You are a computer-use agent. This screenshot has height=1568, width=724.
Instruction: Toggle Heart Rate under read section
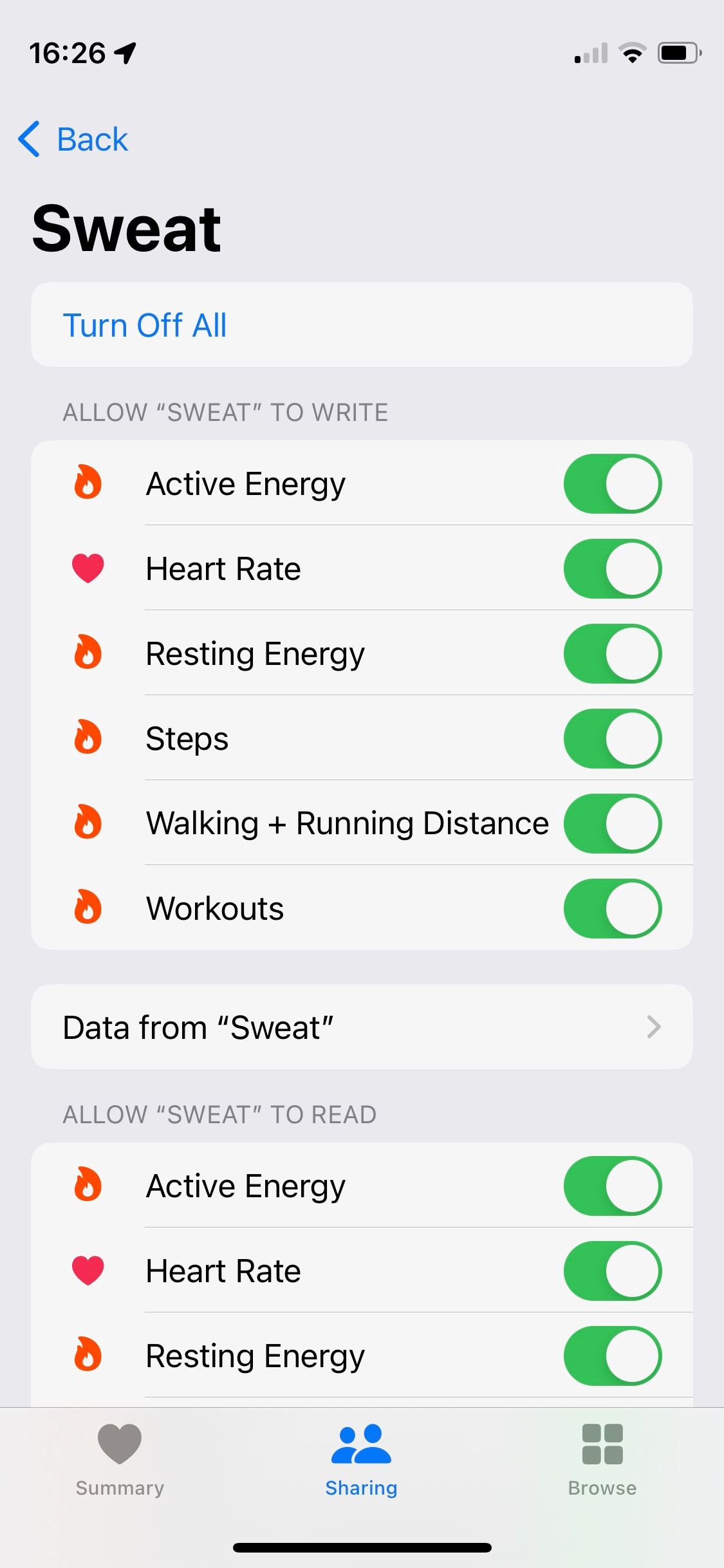612,1271
